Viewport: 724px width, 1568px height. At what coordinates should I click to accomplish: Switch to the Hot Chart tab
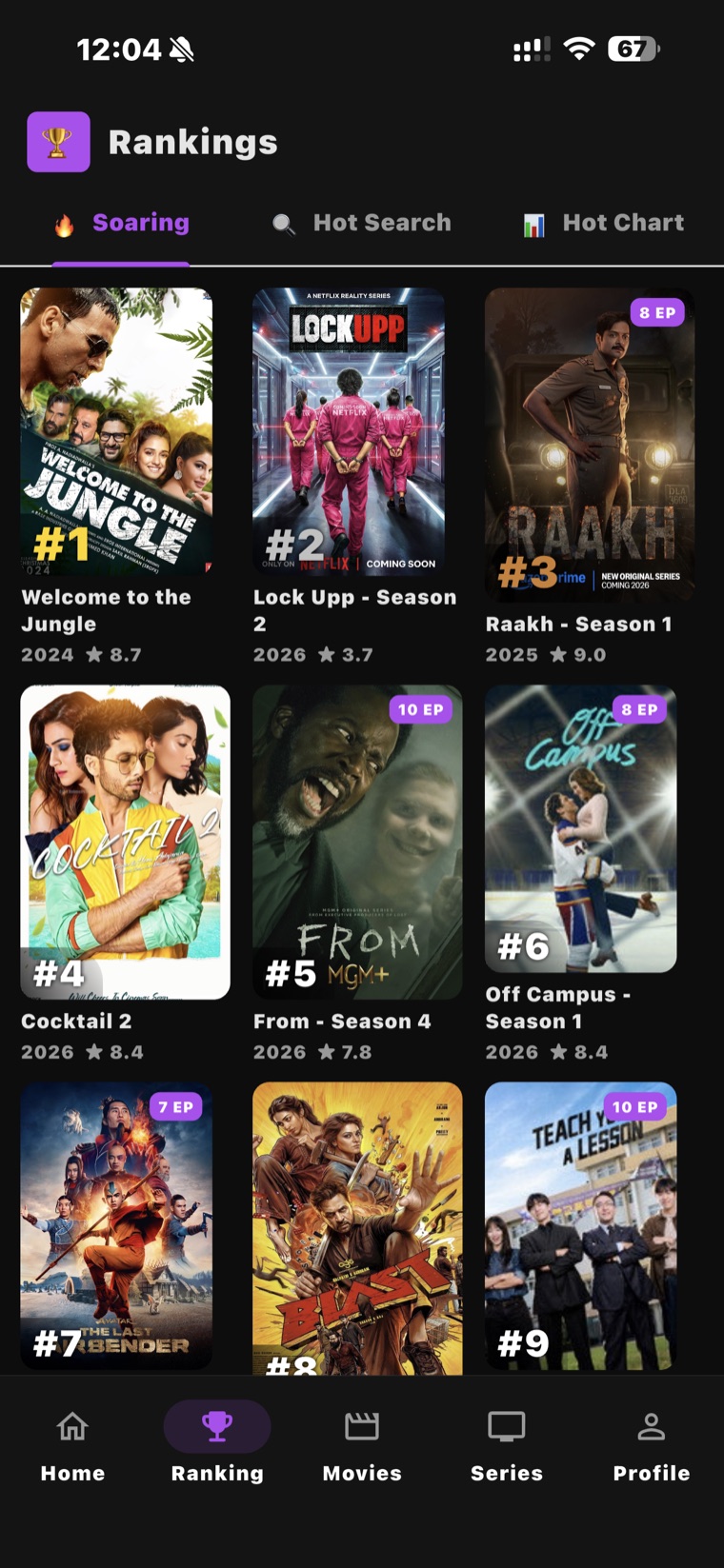click(x=603, y=223)
